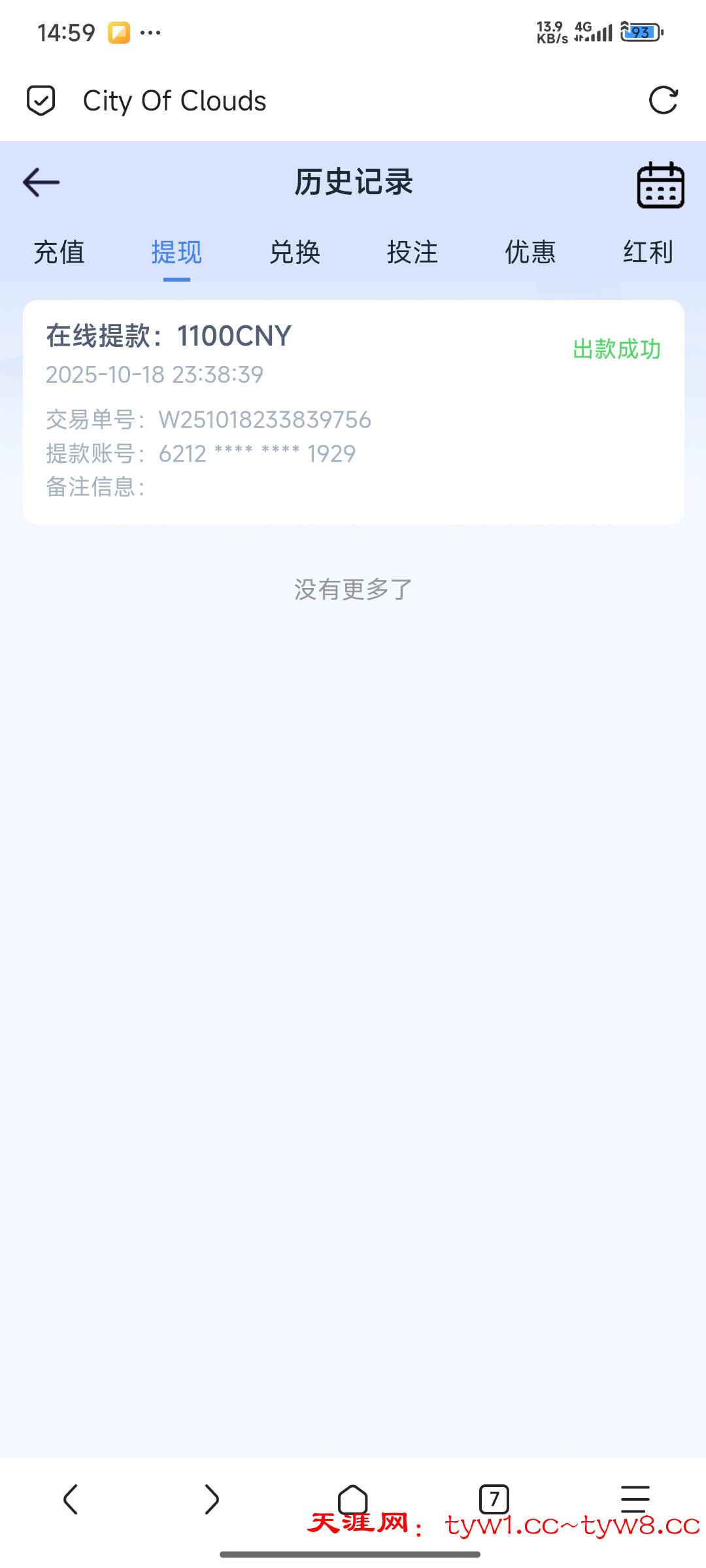Switch to the 充值 tab
The width and height of the screenshot is (706, 1568).
(58, 253)
